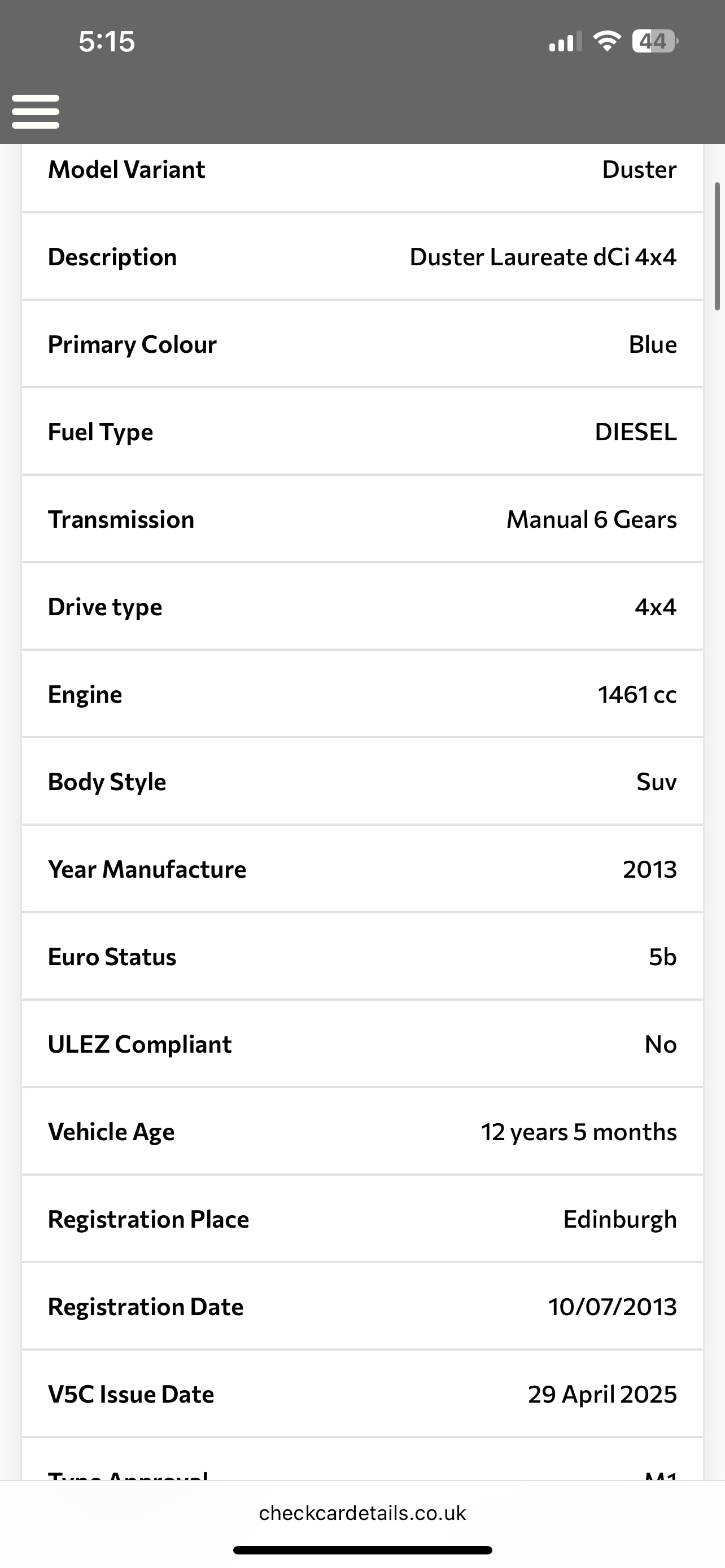Tap the Wi-Fi status icon
Screen dimensions: 725x1568
606,41
